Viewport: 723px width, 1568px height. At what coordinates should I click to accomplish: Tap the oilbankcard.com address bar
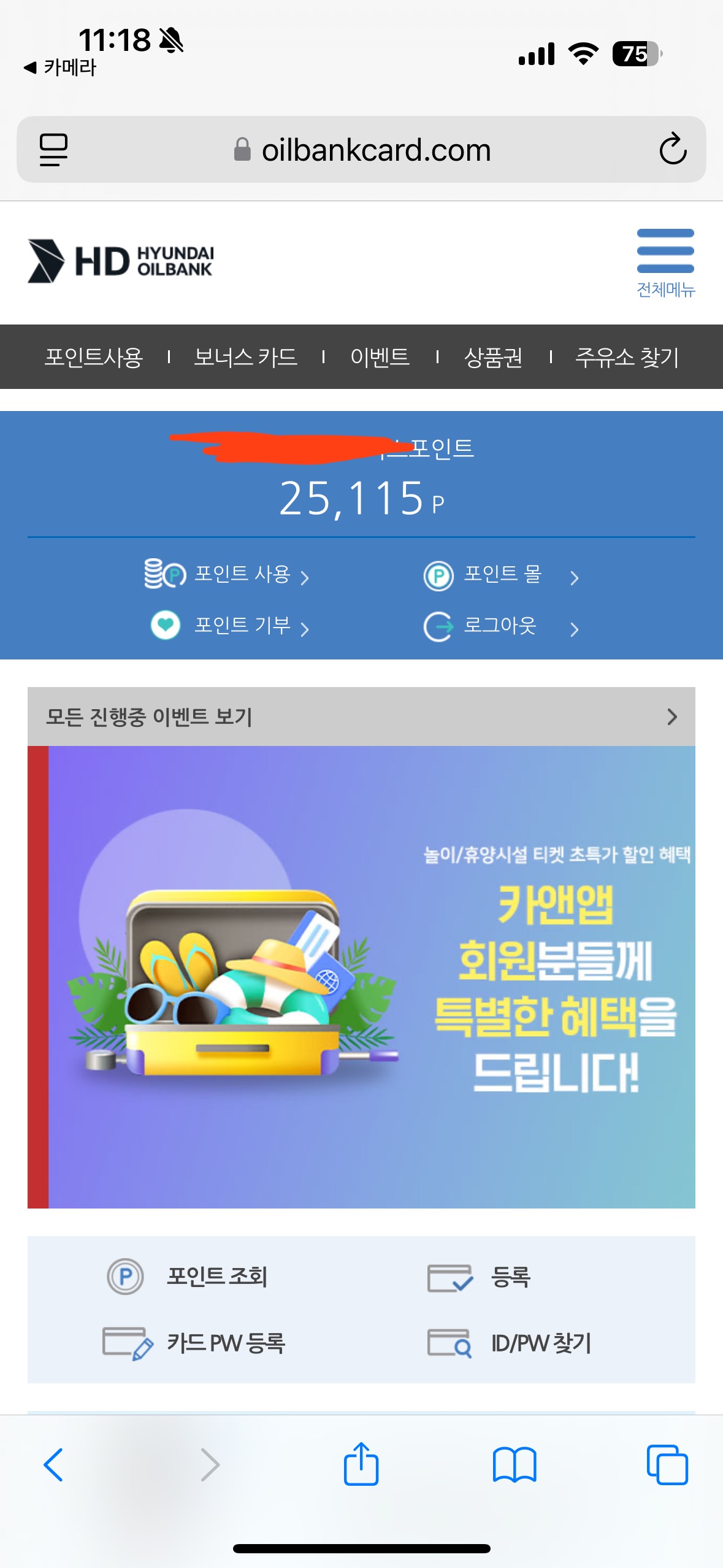coord(361,150)
